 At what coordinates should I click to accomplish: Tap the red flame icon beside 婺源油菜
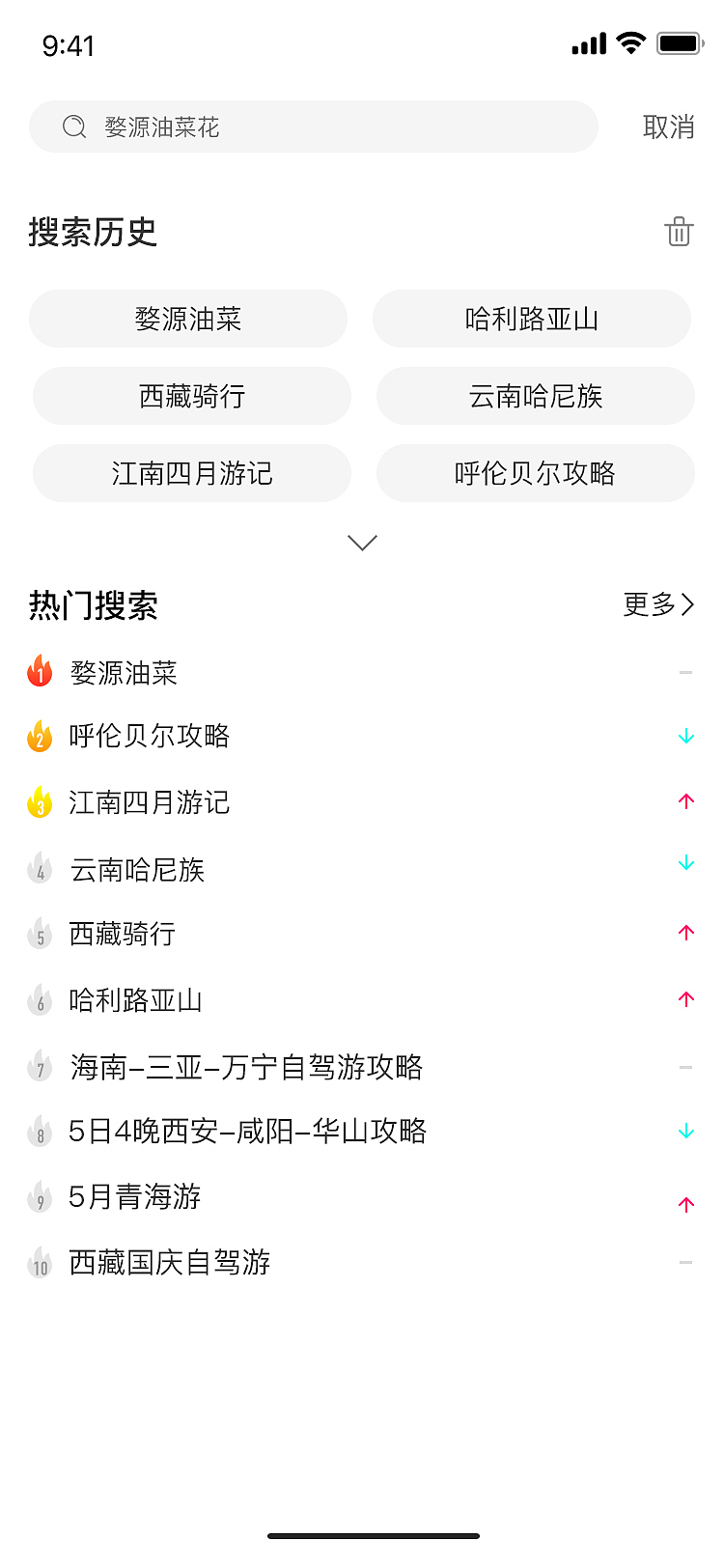(40, 670)
